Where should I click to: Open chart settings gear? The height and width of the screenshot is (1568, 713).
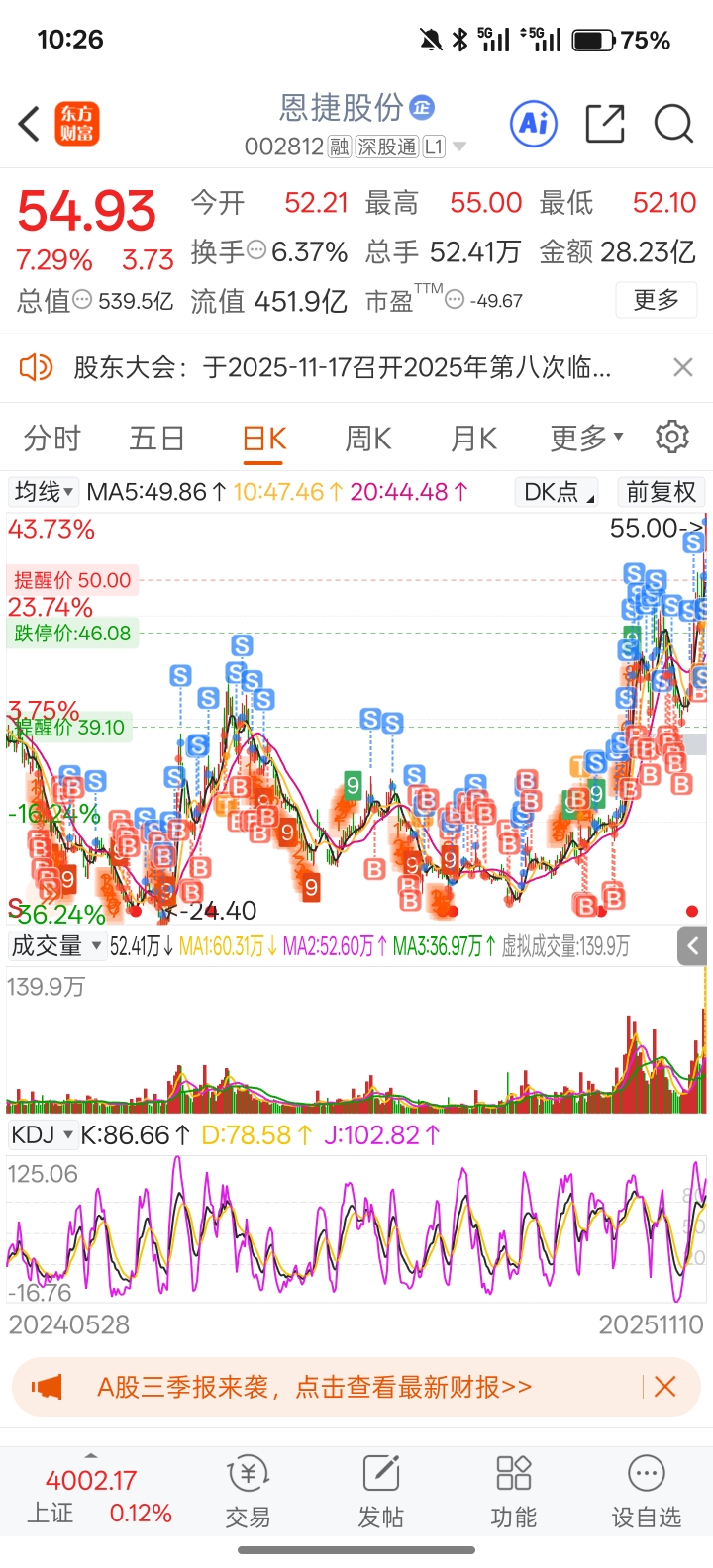(x=672, y=437)
